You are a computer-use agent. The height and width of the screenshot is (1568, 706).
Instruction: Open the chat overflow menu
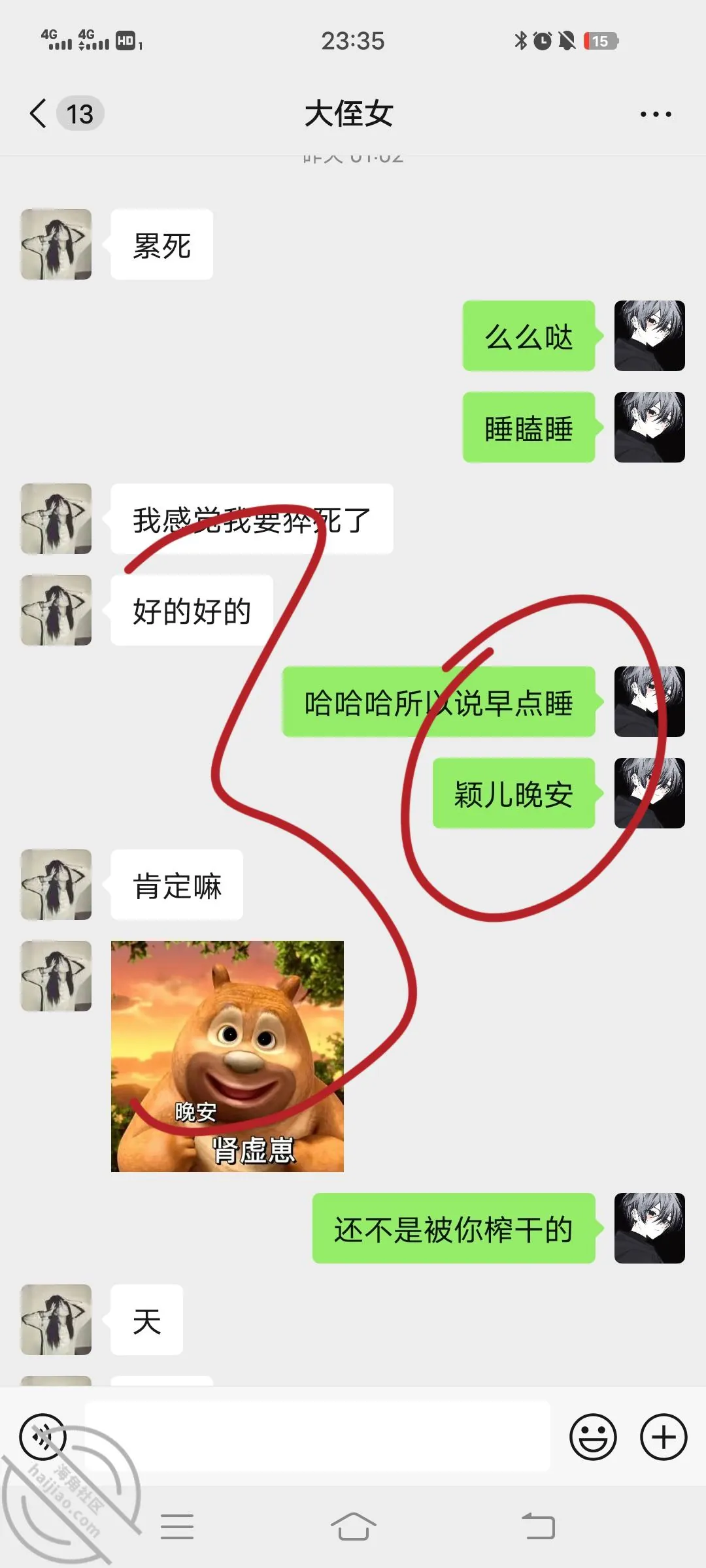pos(656,114)
